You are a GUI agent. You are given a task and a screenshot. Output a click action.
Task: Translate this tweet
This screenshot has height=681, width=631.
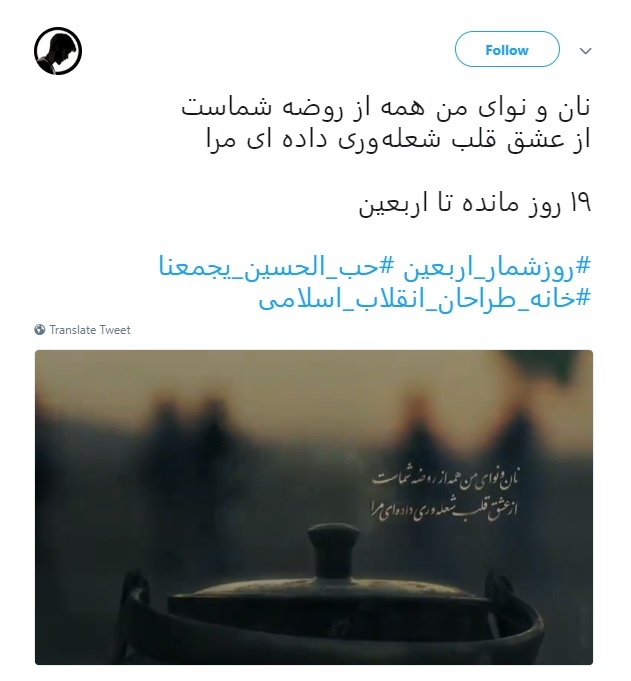[x=89, y=330]
